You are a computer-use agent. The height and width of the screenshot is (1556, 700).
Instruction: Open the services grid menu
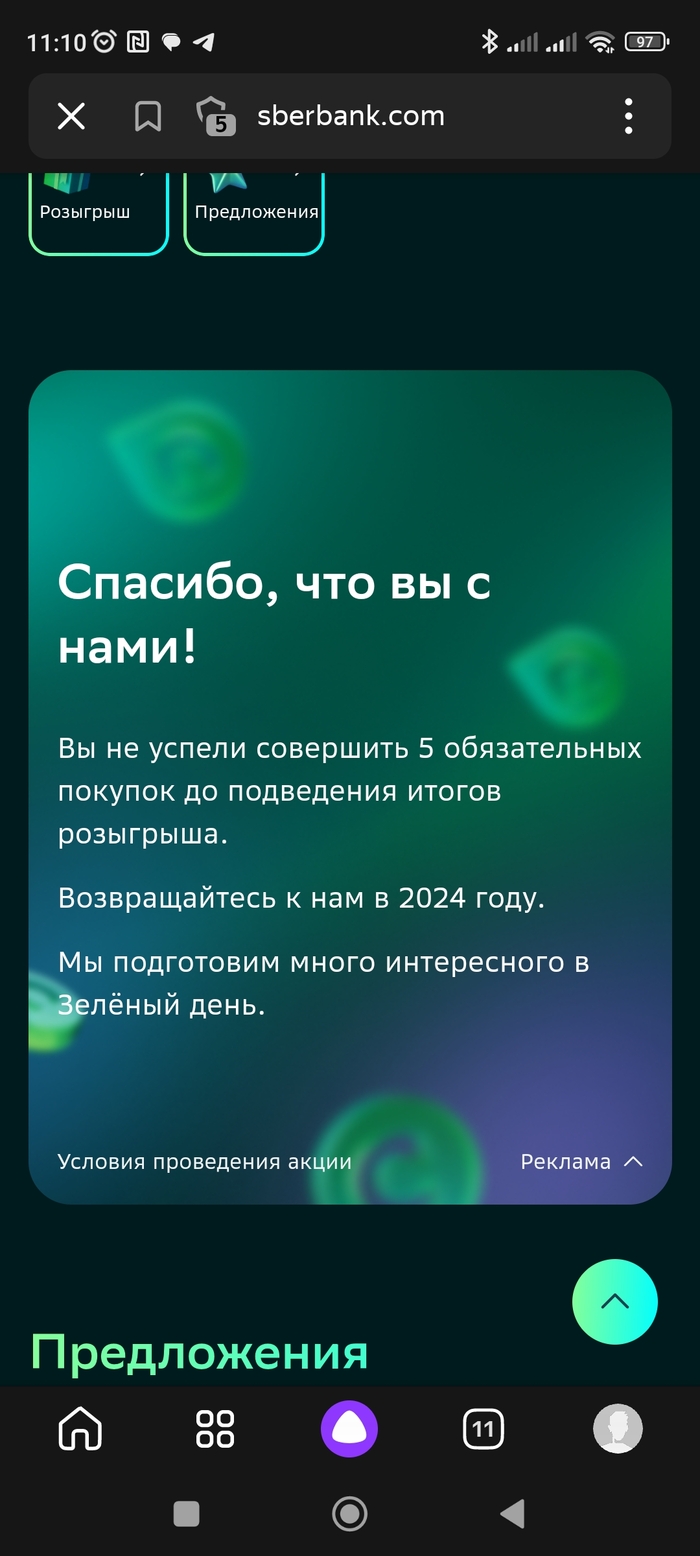click(215, 1429)
